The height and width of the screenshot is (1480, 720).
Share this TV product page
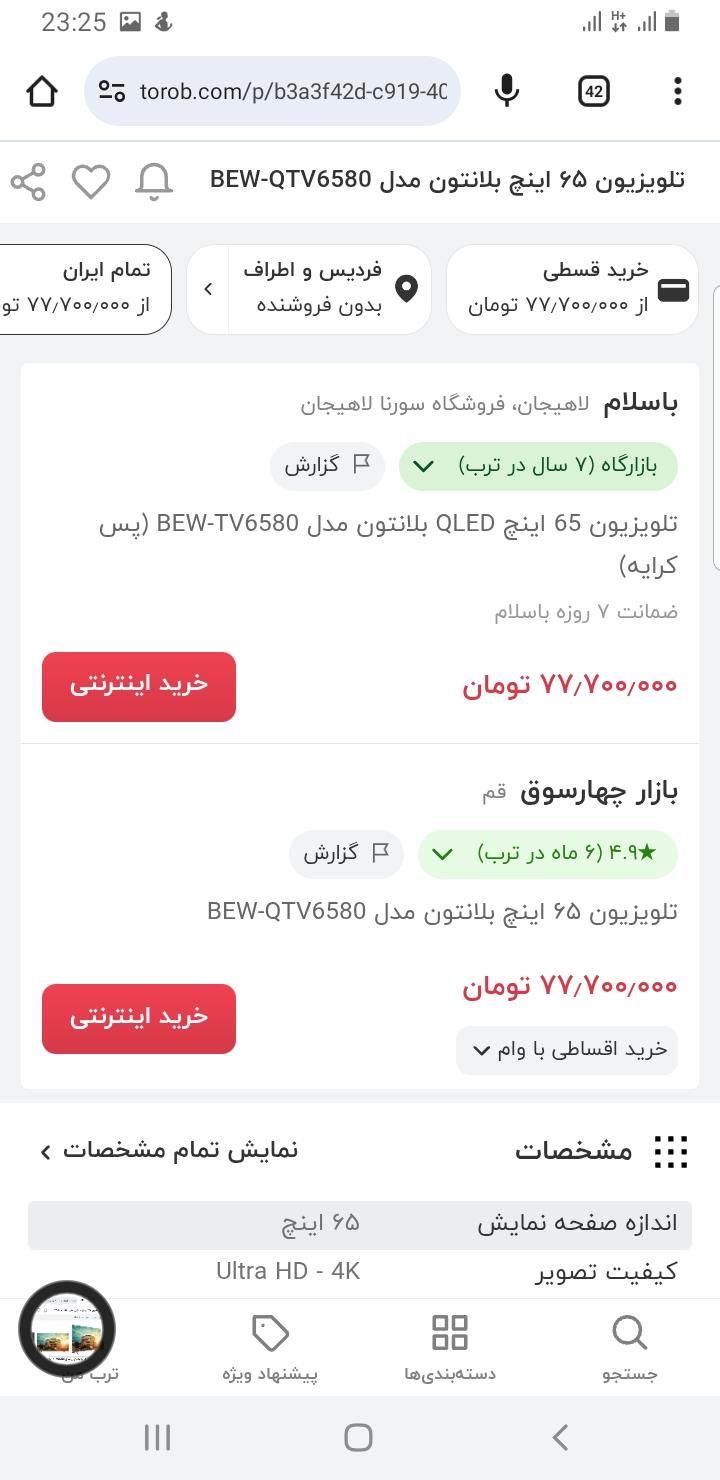click(x=28, y=182)
